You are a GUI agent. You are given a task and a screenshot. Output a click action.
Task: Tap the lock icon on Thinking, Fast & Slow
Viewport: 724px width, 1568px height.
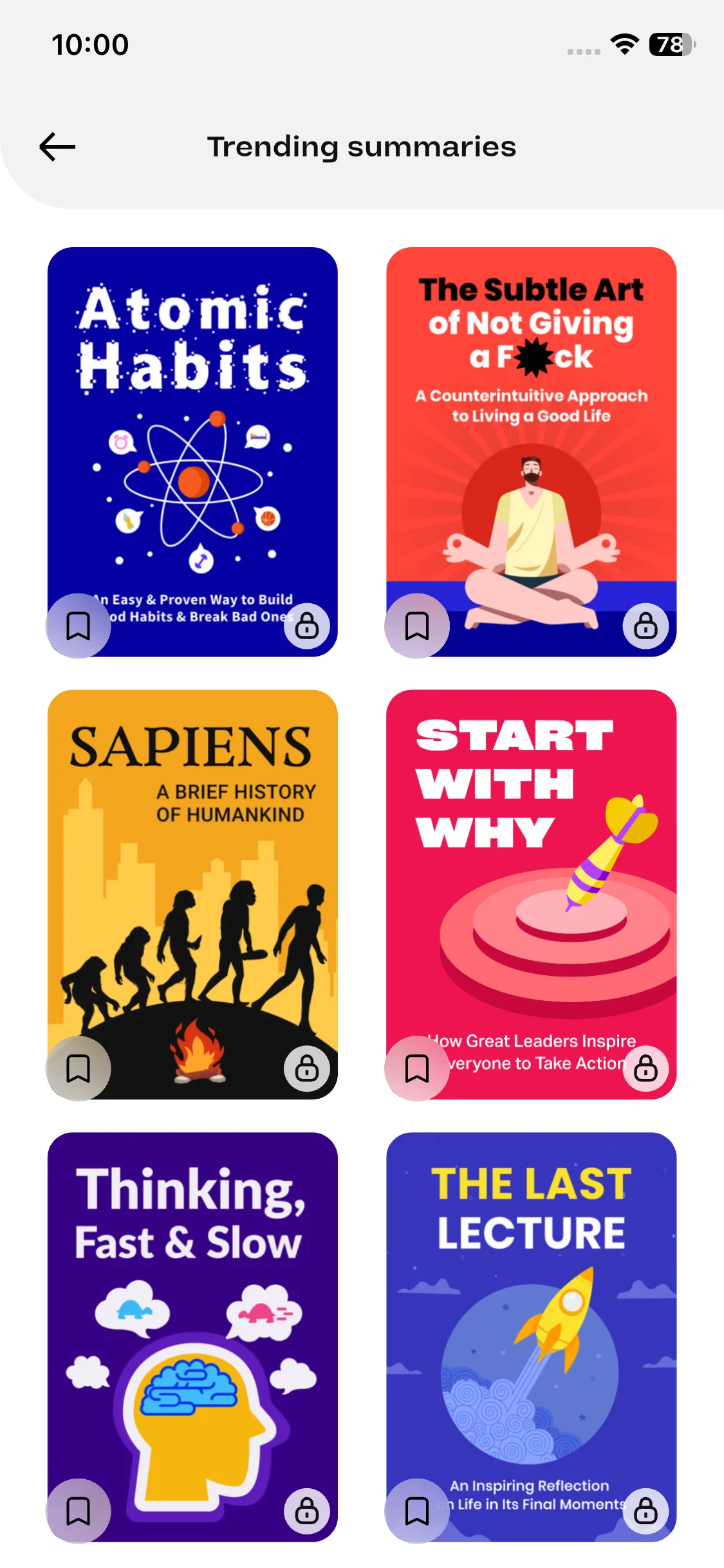click(x=307, y=1511)
